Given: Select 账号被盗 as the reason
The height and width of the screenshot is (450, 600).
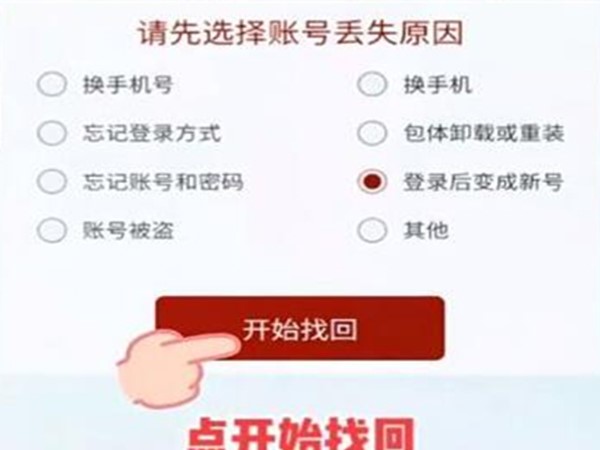Looking at the screenshot, I should 51,231.
